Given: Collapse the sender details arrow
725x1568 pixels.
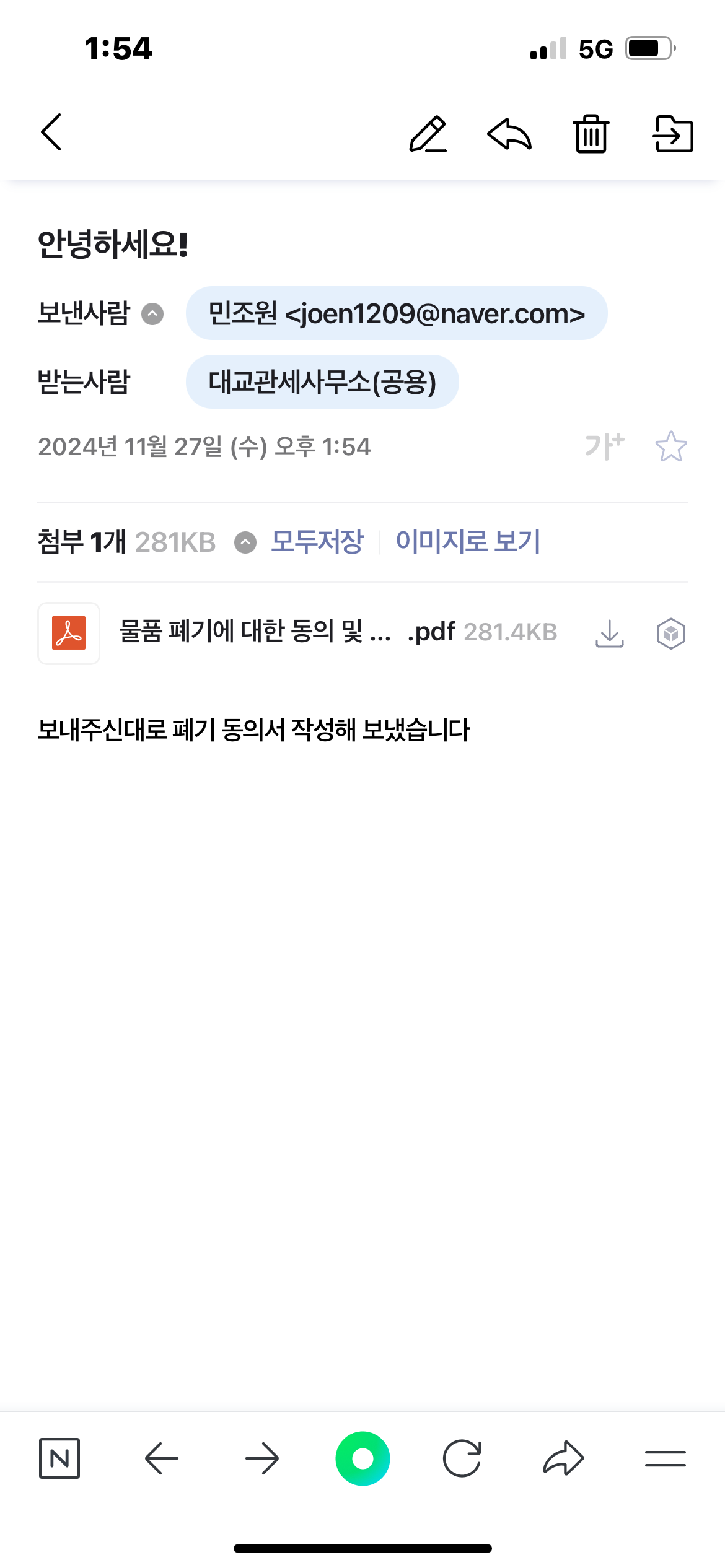Looking at the screenshot, I should (x=152, y=314).
